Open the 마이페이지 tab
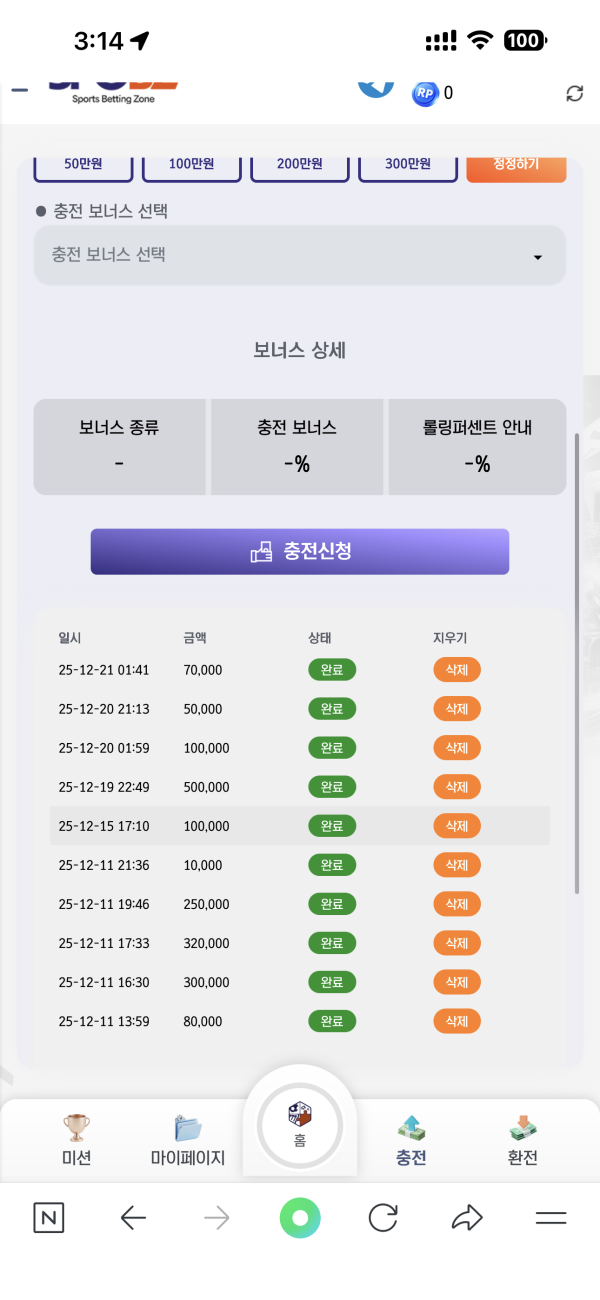The image size is (600, 1300). point(188,1141)
